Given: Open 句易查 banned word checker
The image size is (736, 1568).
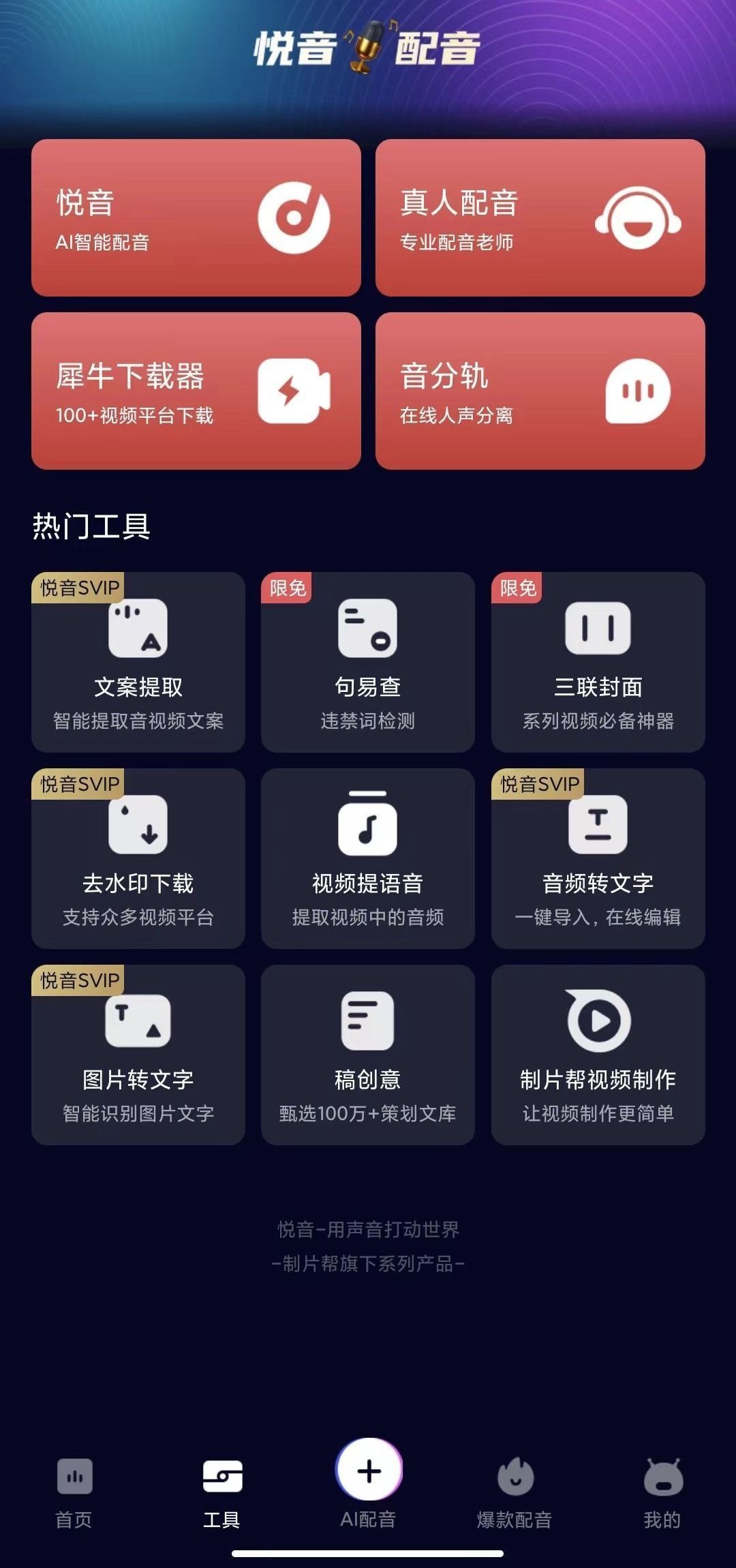Looking at the screenshot, I should 368,662.
